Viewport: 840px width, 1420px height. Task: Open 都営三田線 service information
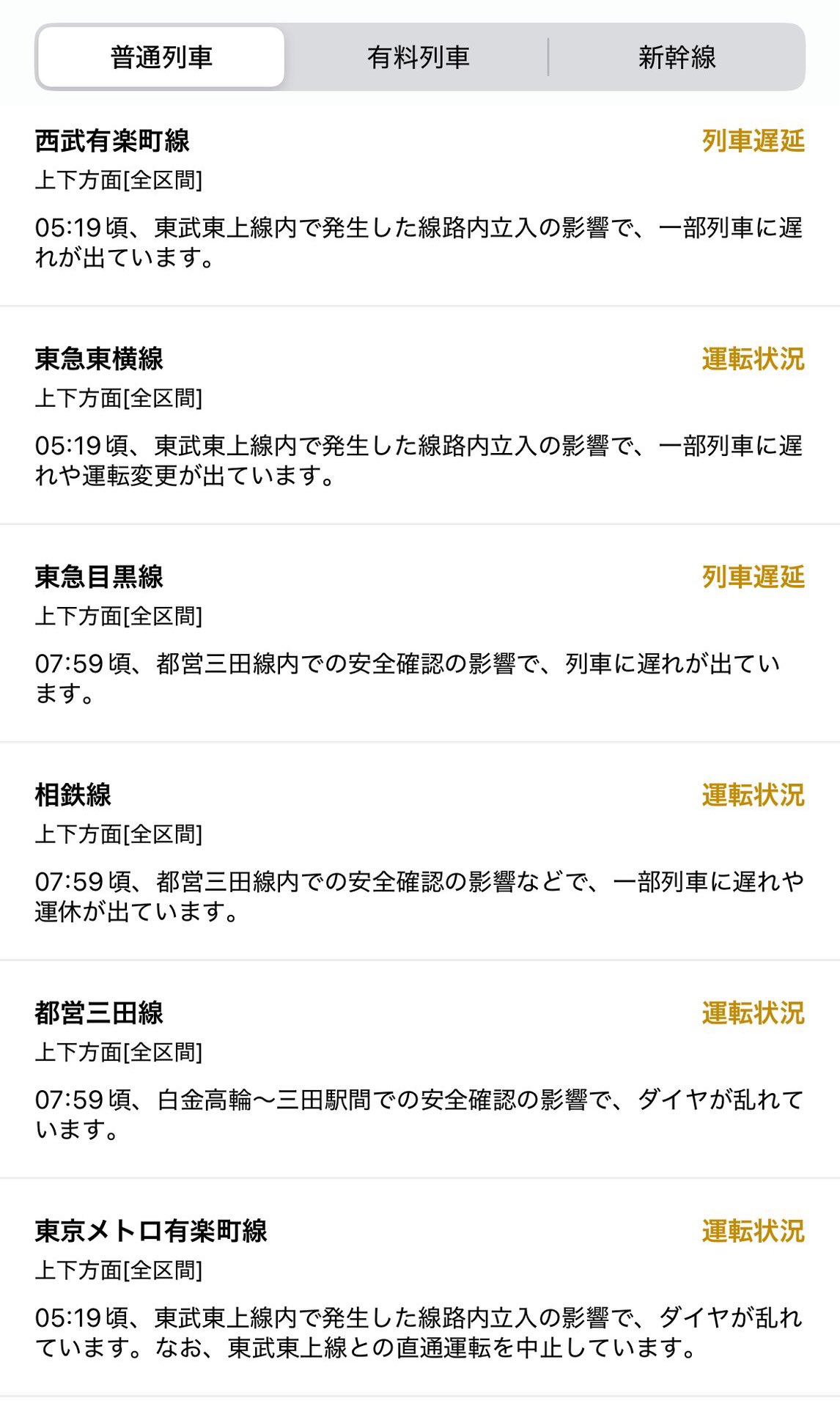(419, 1070)
